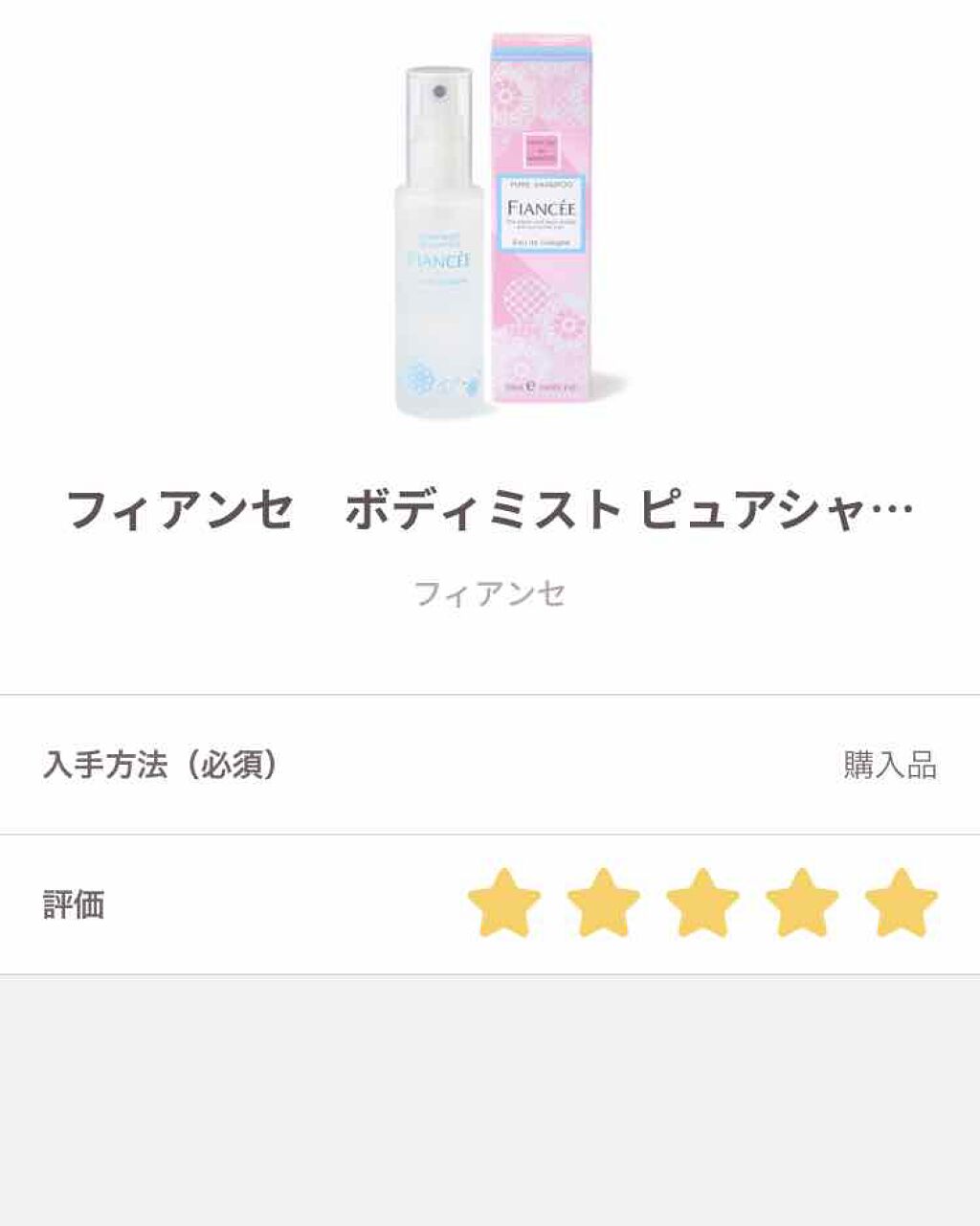Screen dimensions: 980x1226
Task: Open the 入手方法 row set to 購入品
Action: click(x=490, y=765)
